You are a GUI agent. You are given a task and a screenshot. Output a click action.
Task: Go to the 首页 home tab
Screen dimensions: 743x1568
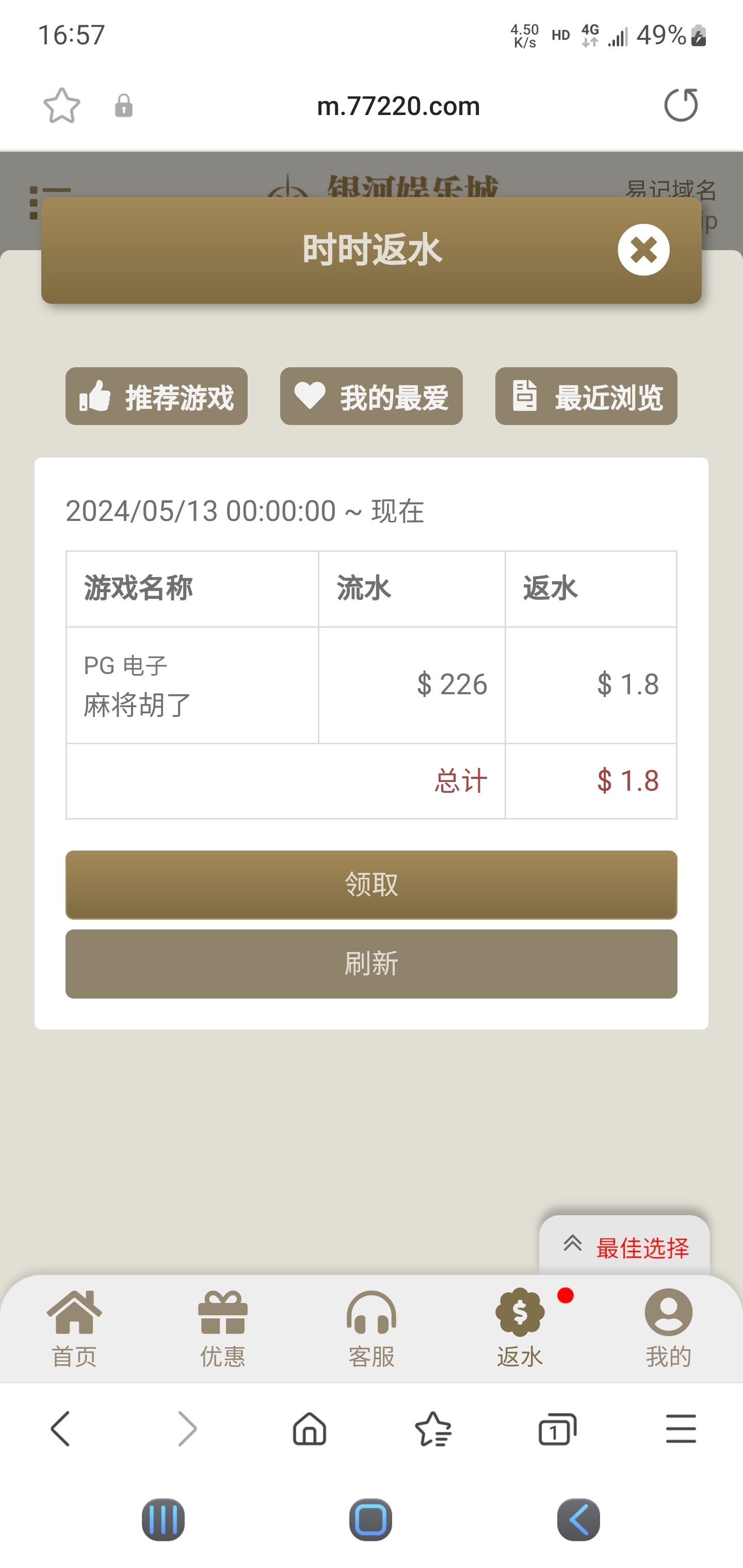point(74,1329)
